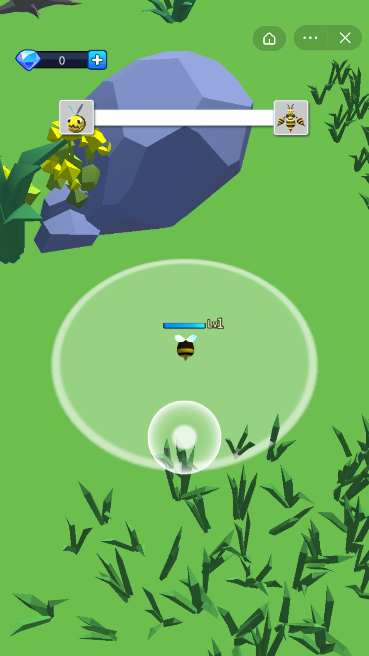Tap the plus button to add diamonds
369x656 pixels.
97,60
